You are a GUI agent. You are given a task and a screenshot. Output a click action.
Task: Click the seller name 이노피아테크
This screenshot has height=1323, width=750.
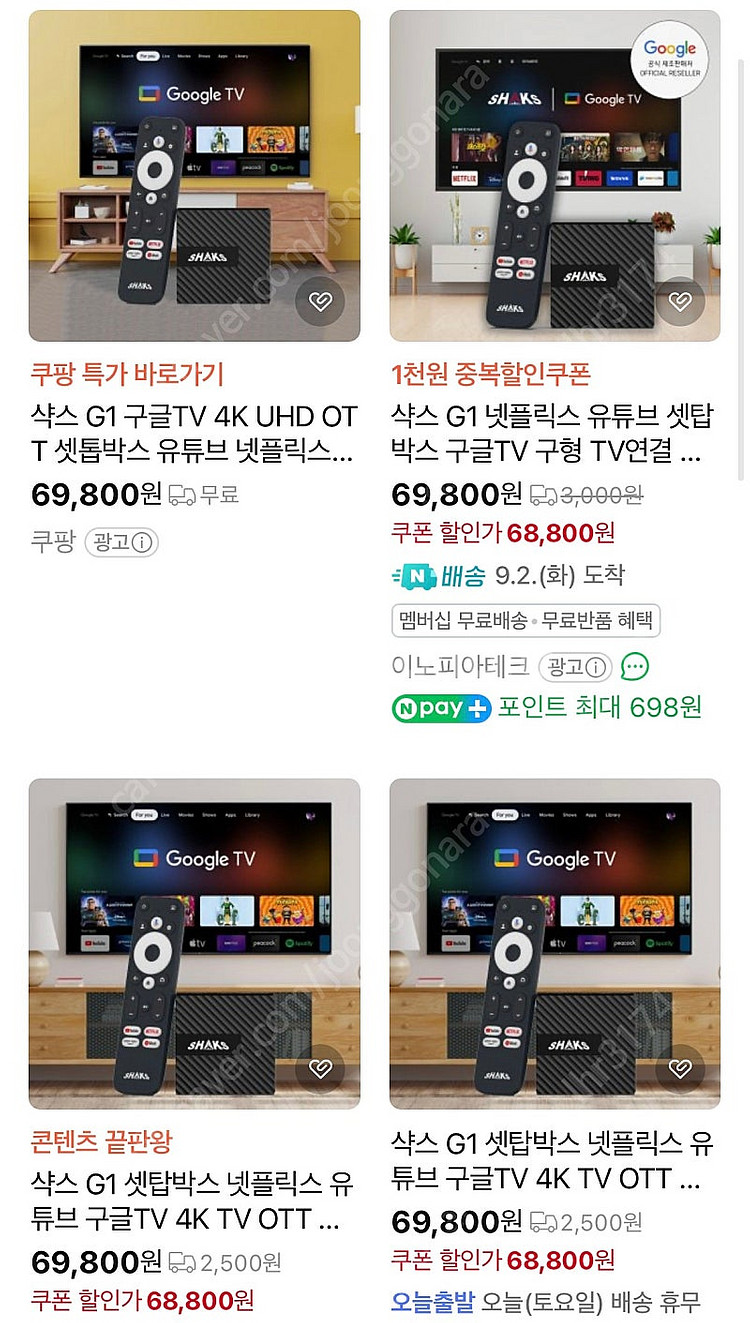click(x=462, y=666)
